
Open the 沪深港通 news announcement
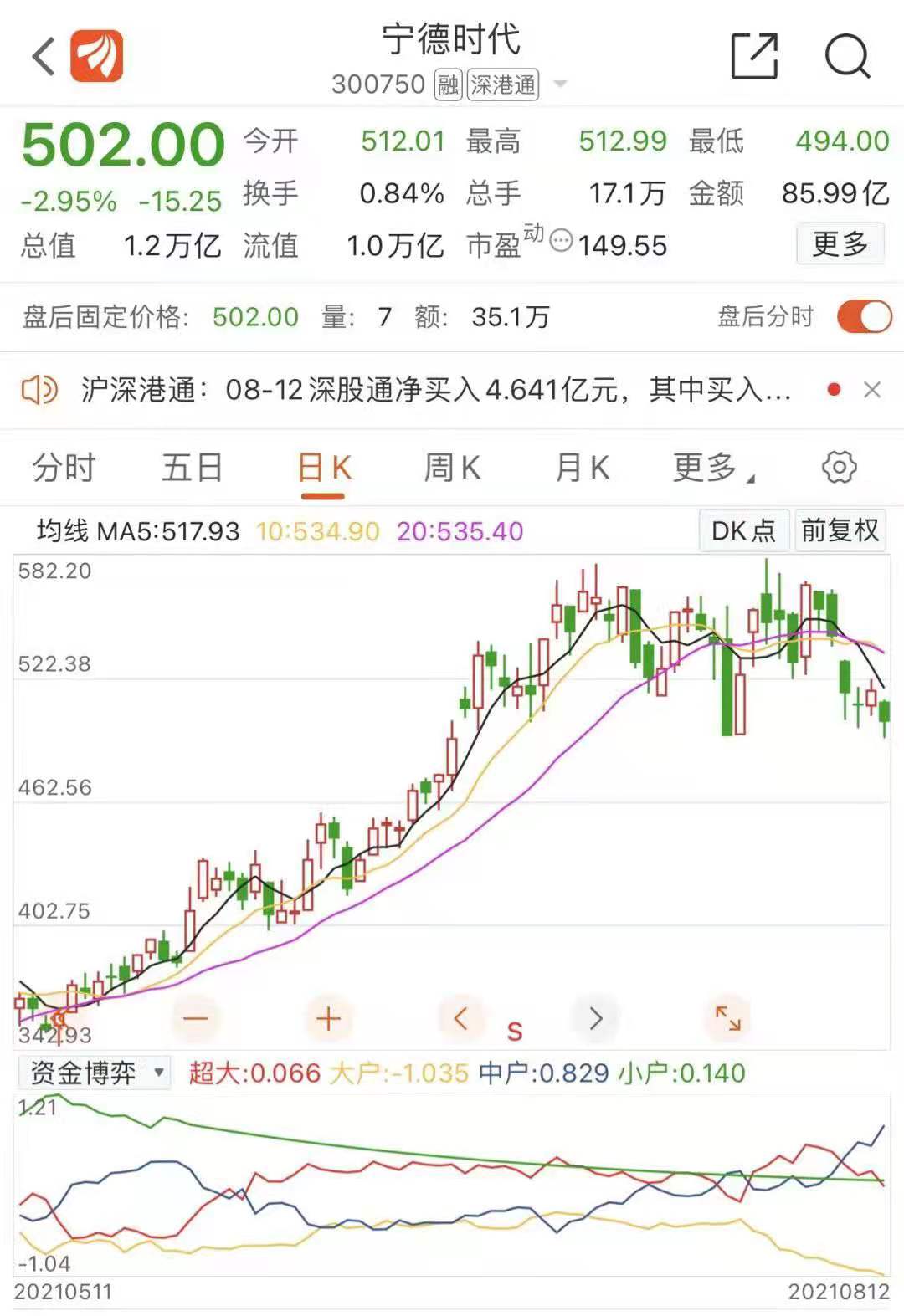coord(435,390)
